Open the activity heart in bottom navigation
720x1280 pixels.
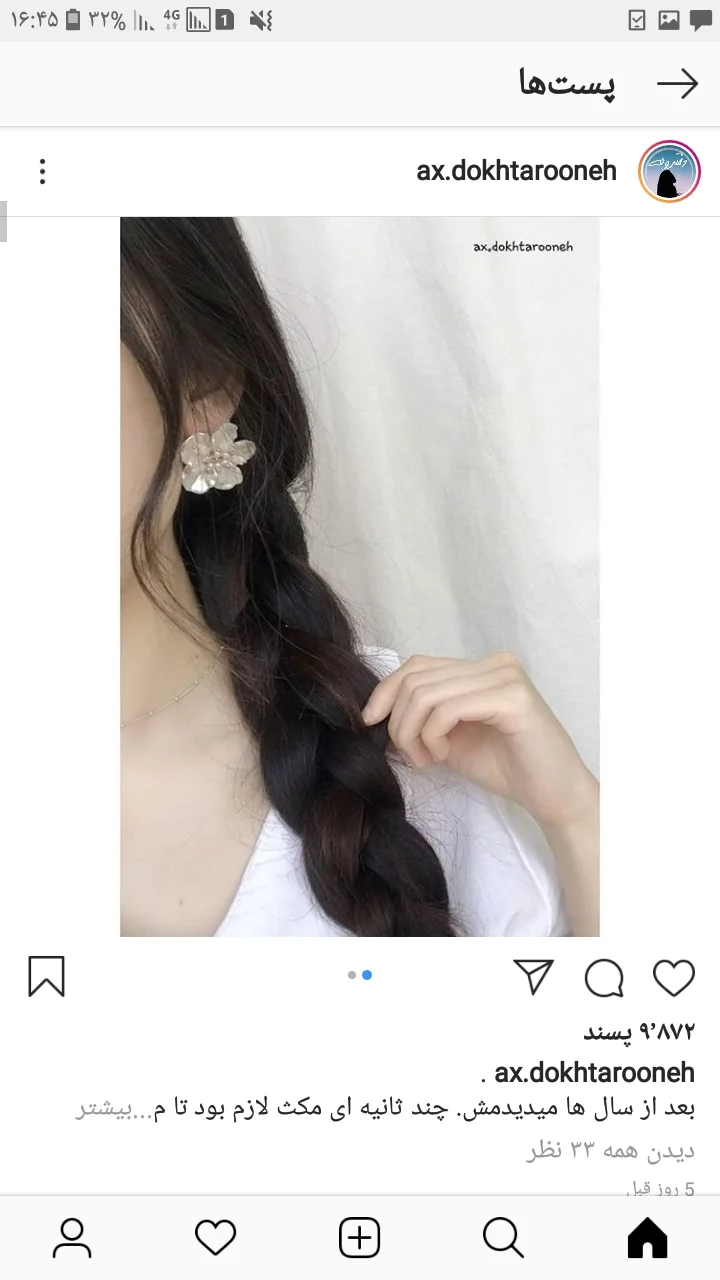[x=215, y=1237]
